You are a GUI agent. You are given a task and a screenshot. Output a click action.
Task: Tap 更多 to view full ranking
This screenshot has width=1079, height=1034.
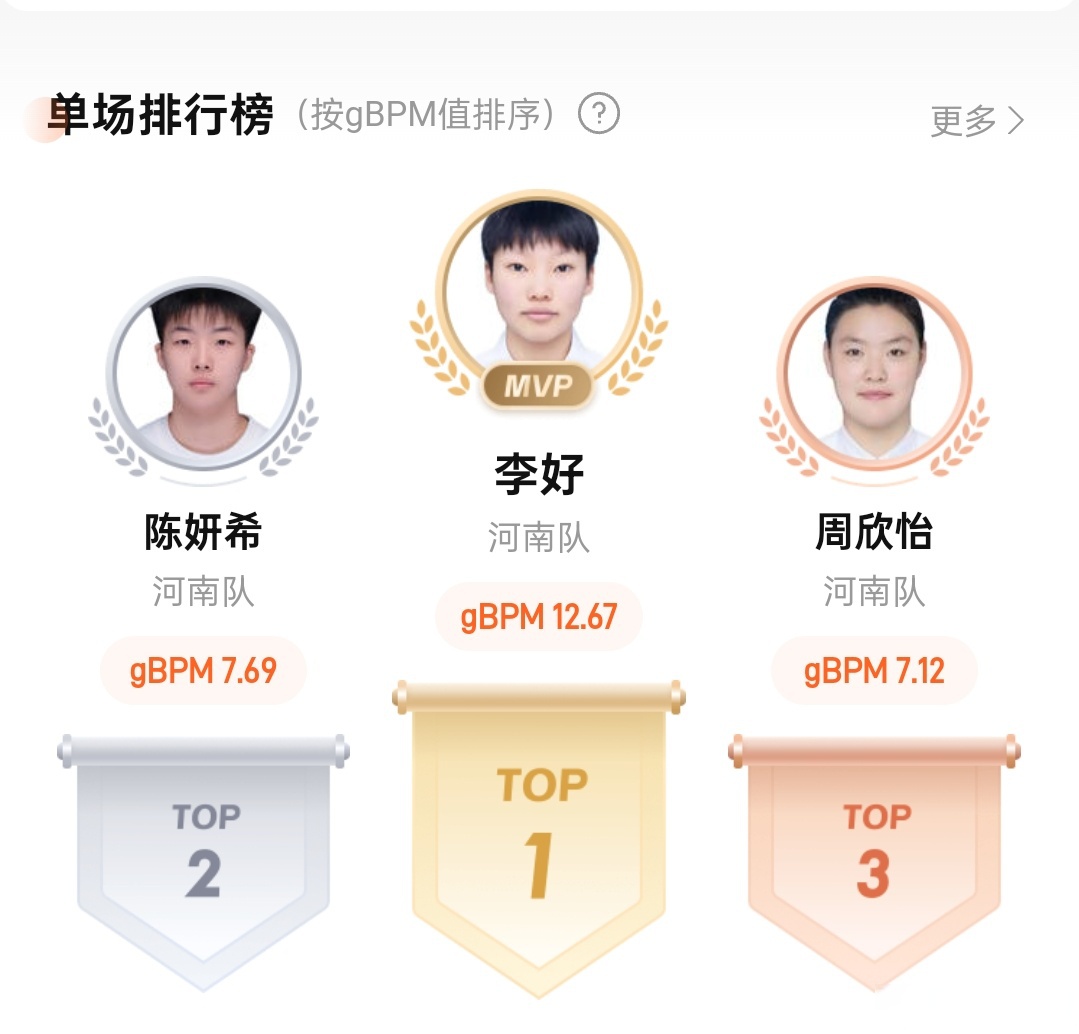pyautogui.click(x=977, y=121)
